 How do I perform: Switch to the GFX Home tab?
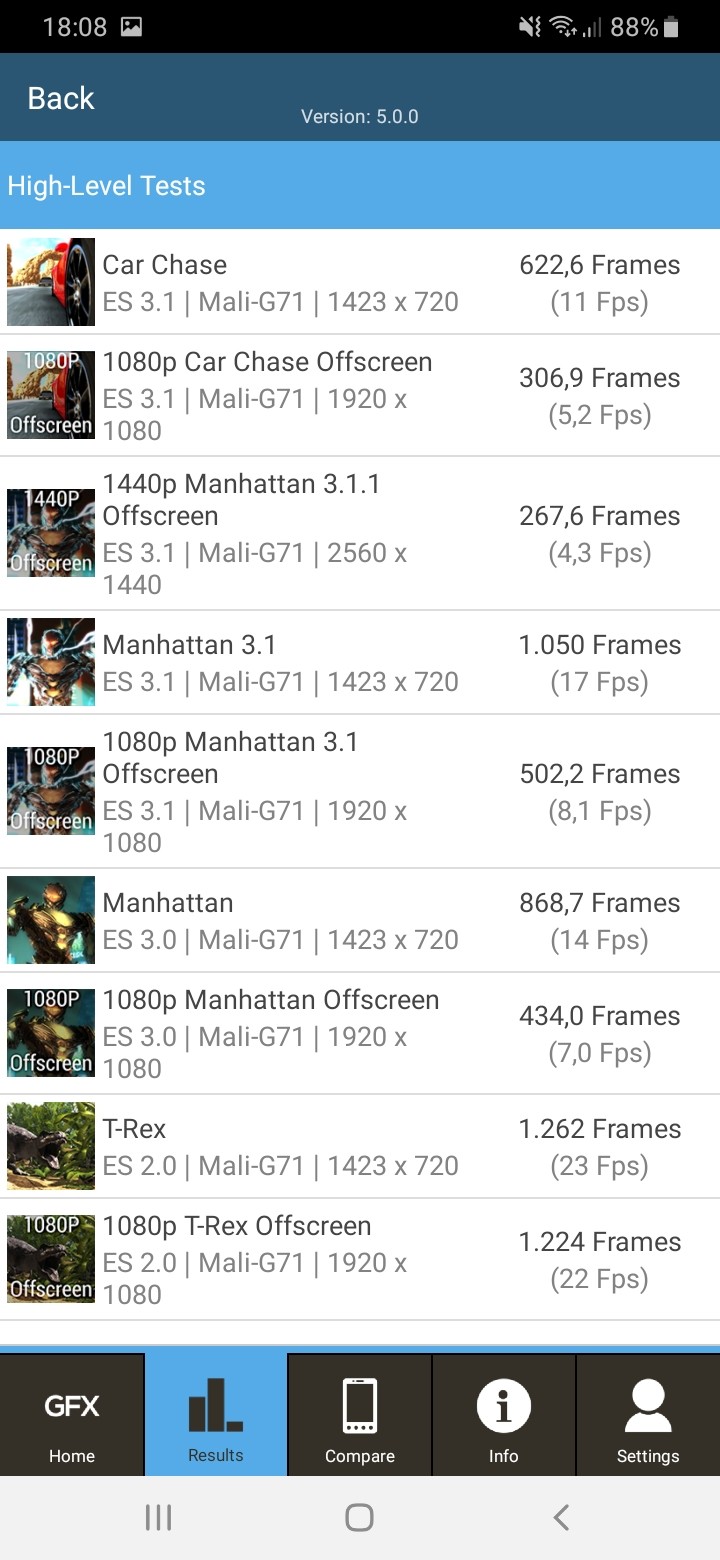pyautogui.click(x=72, y=1415)
